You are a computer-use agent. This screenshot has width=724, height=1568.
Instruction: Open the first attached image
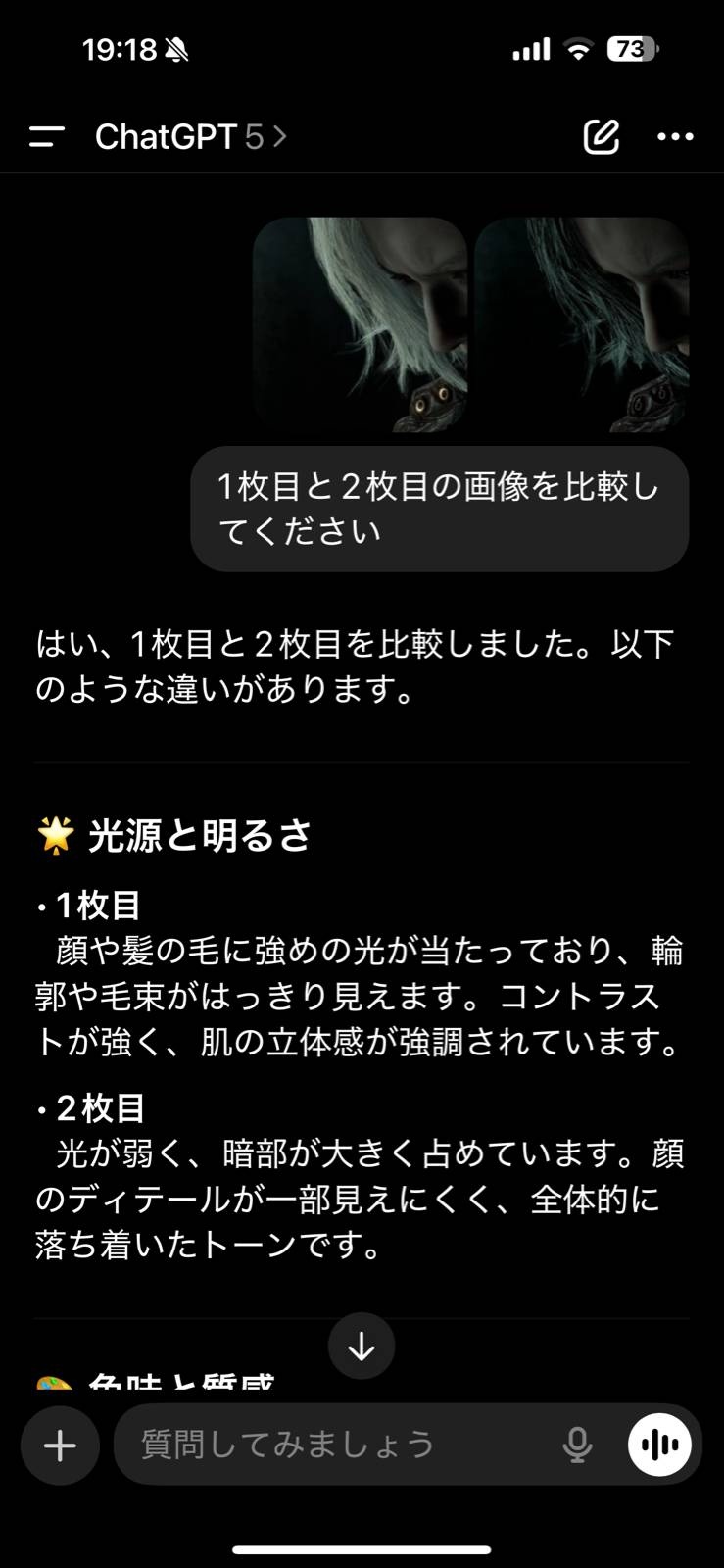pyautogui.click(x=360, y=324)
